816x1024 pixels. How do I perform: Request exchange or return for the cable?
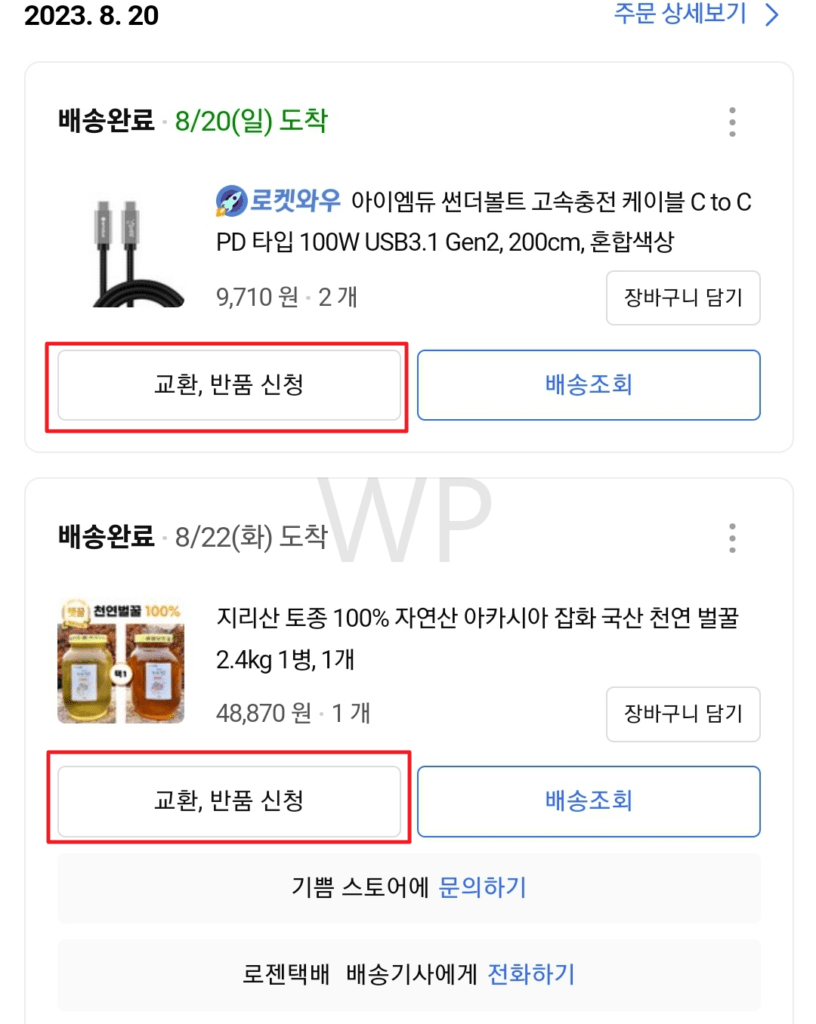(228, 385)
